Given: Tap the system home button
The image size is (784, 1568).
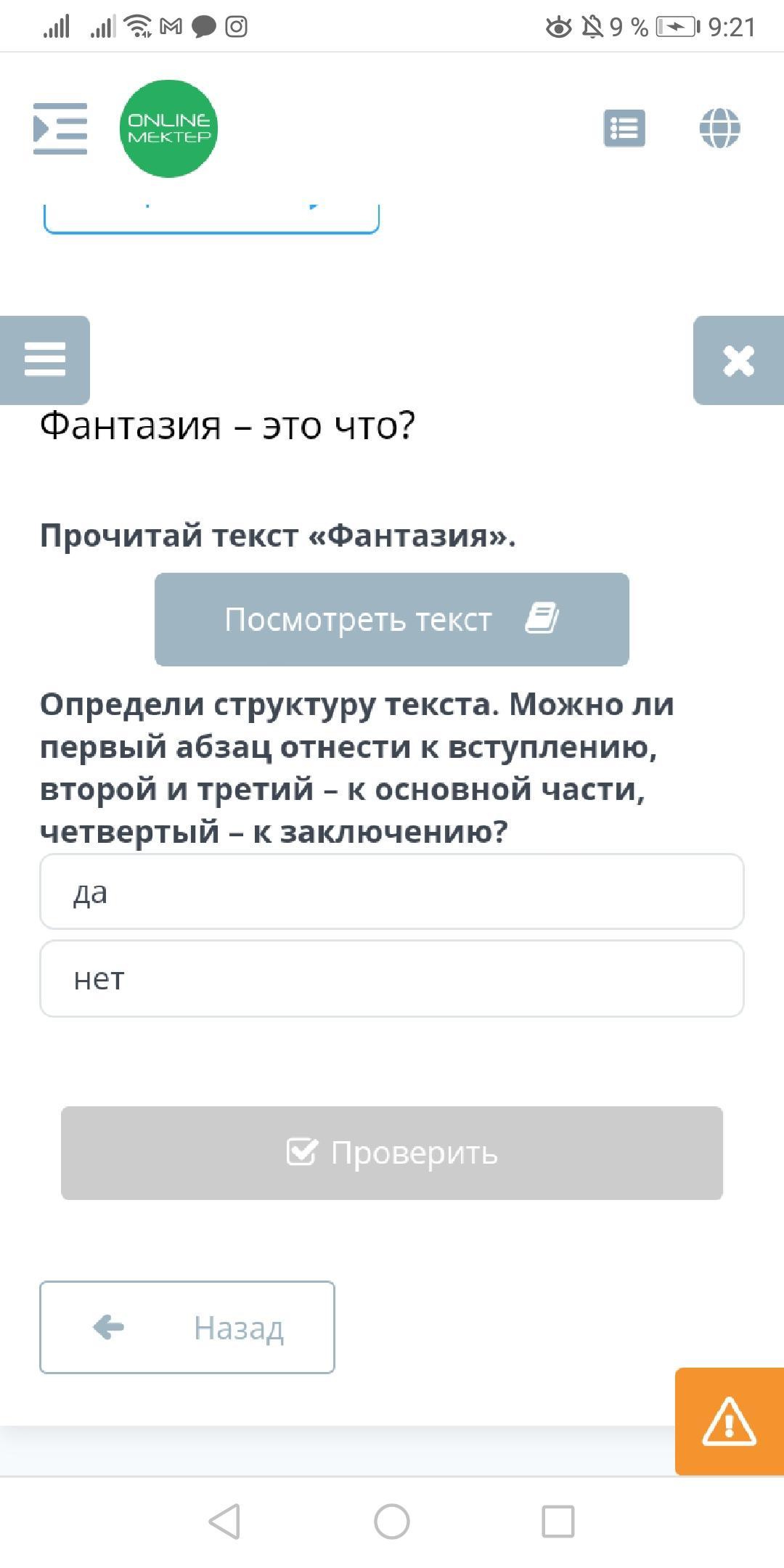Looking at the screenshot, I should click(392, 1521).
